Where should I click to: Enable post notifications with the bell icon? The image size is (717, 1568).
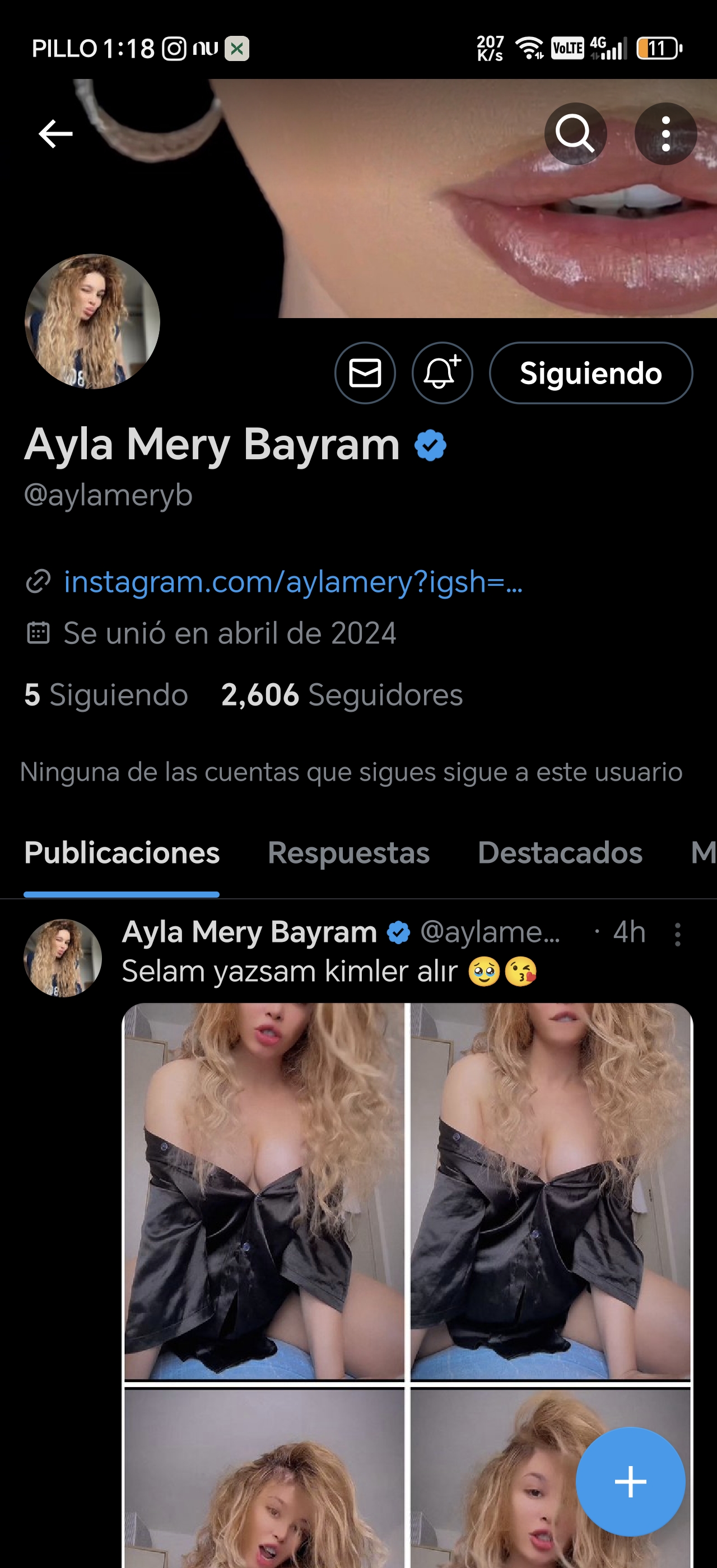[443, 372]
